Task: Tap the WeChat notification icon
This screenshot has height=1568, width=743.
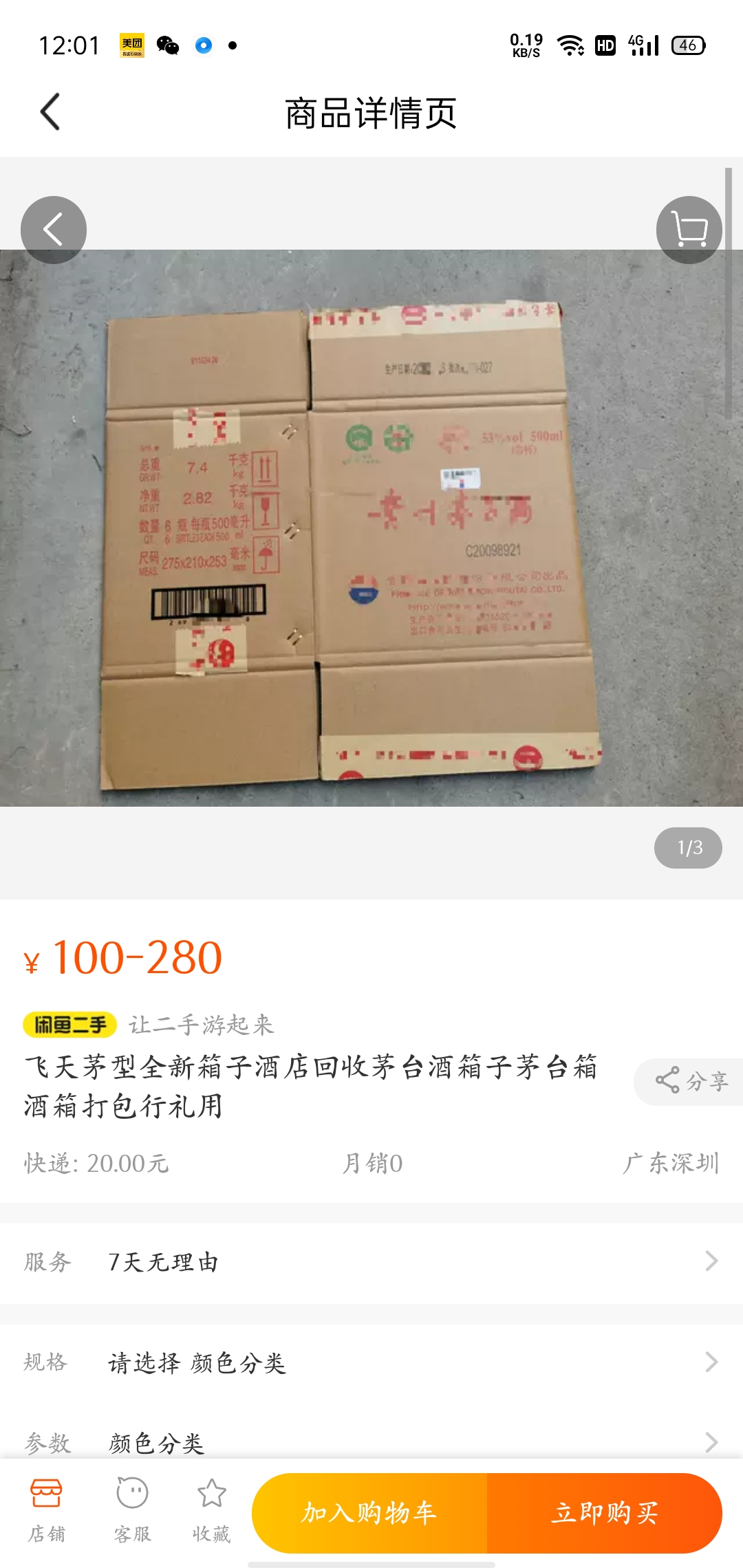Action: (x=169, y=45)
